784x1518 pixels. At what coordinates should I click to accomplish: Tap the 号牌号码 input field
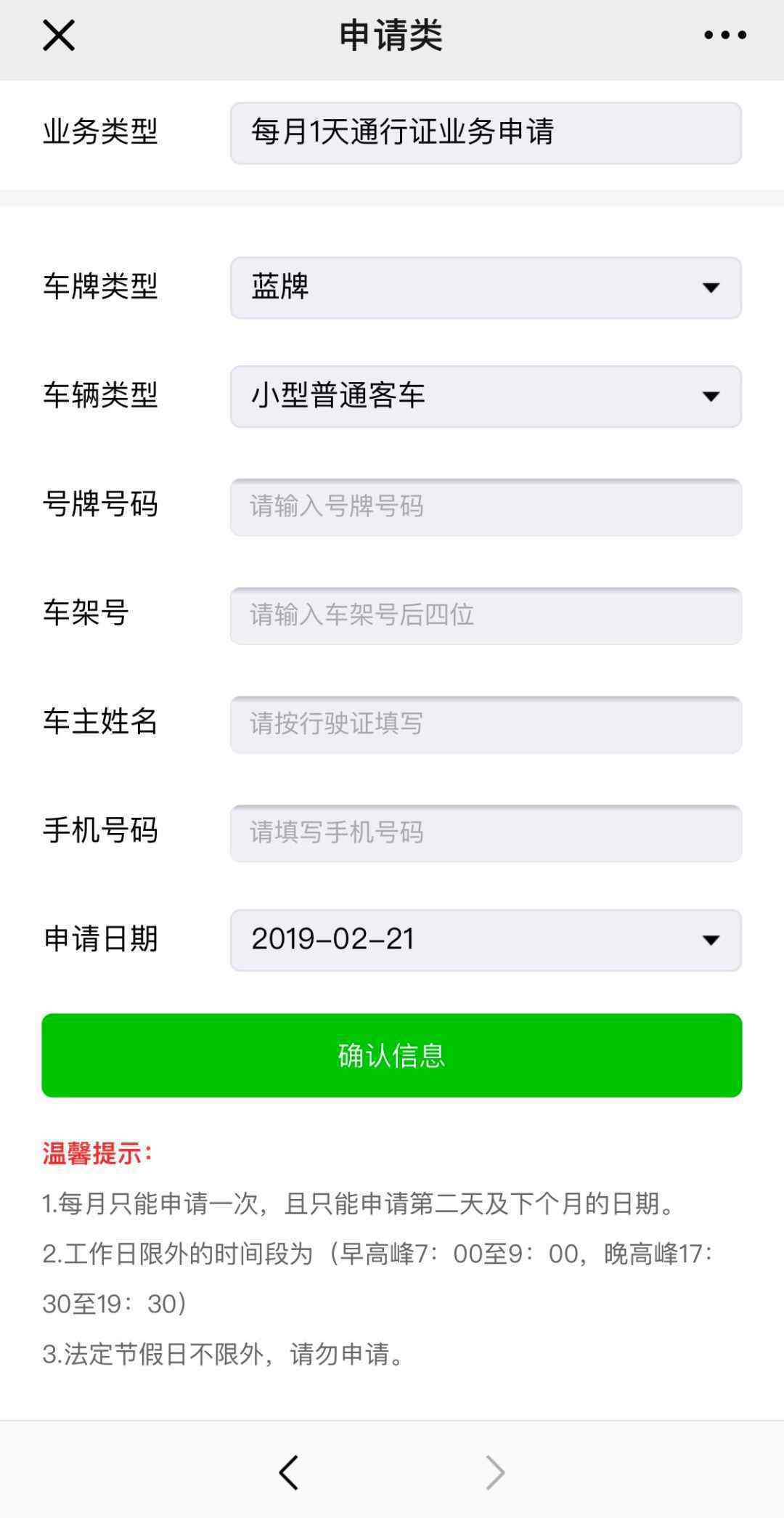(x=486, y=506)
